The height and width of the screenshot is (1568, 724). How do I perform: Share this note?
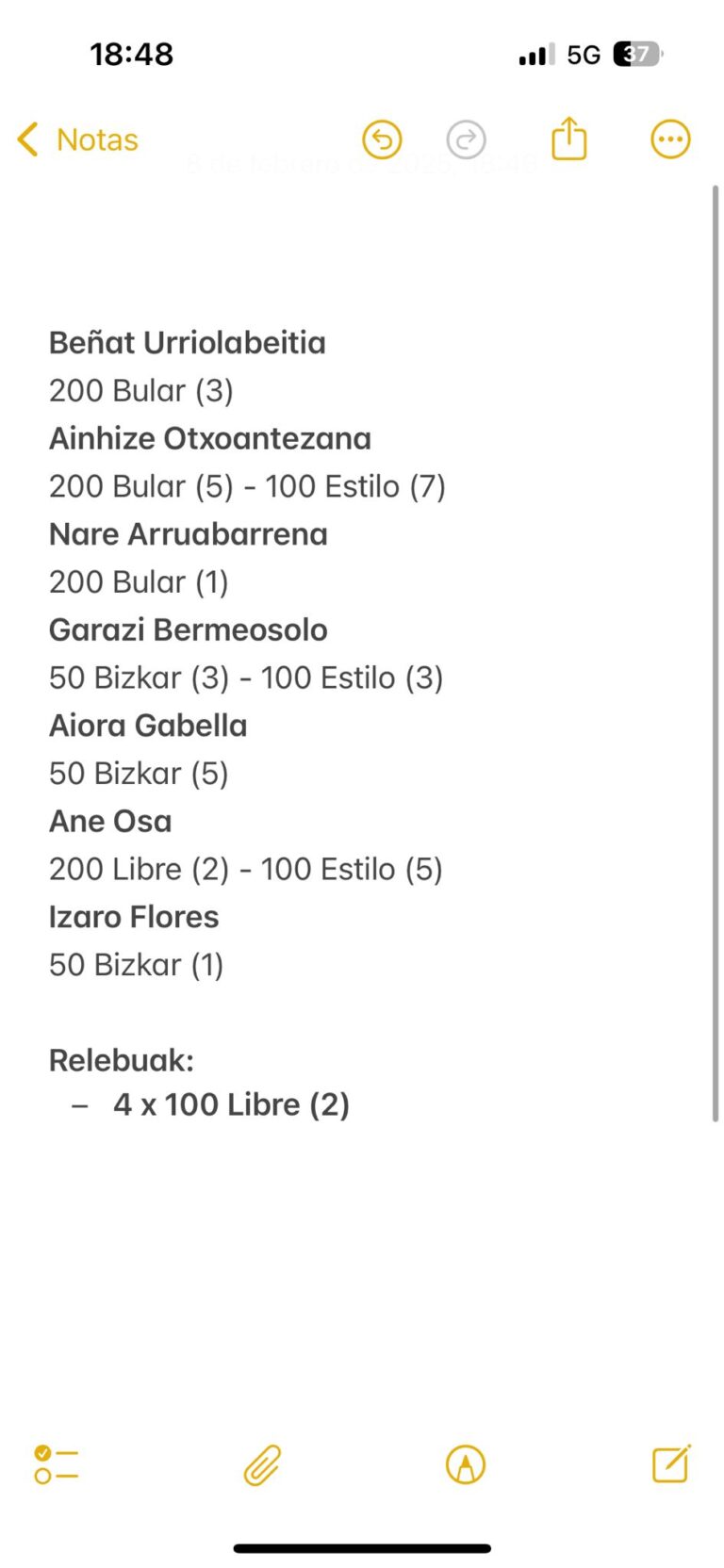568,139
